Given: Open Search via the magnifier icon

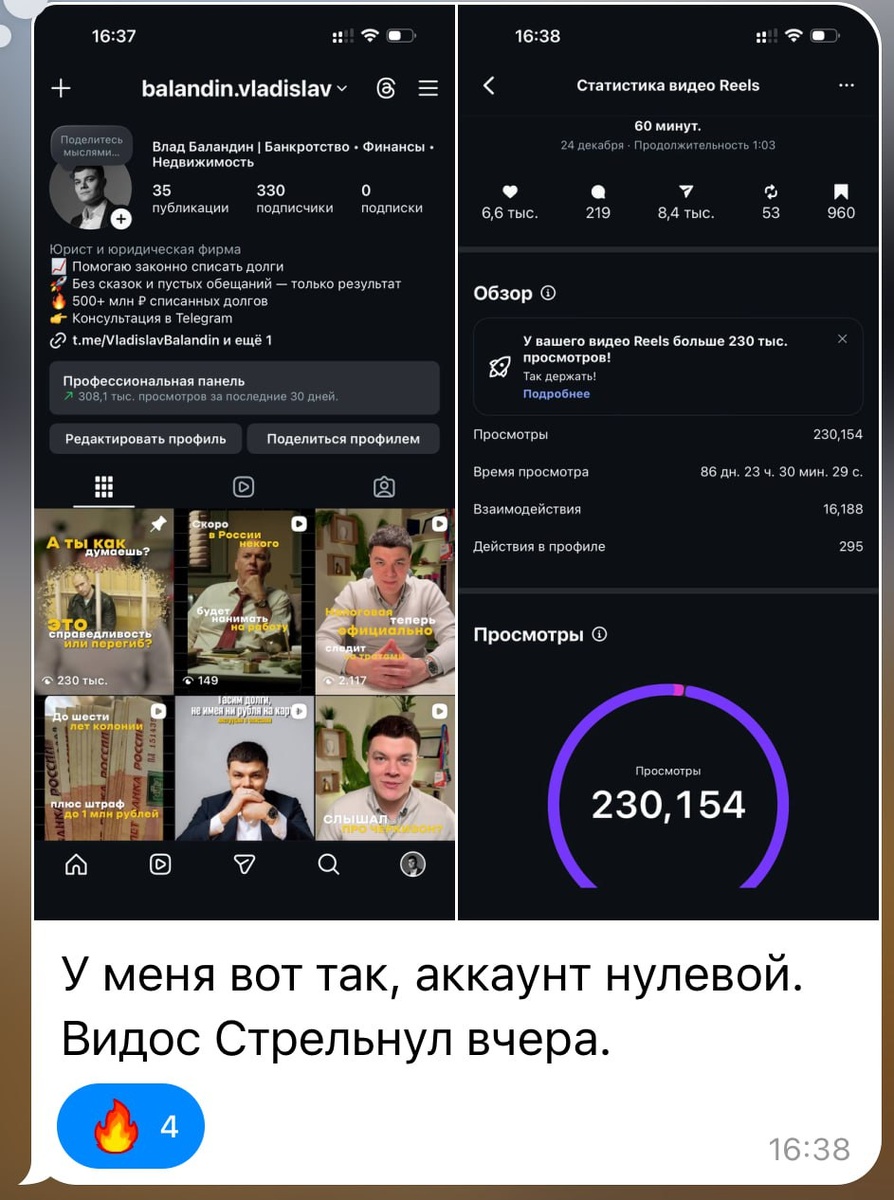Looking at the screenshot, I should (328, 864).
